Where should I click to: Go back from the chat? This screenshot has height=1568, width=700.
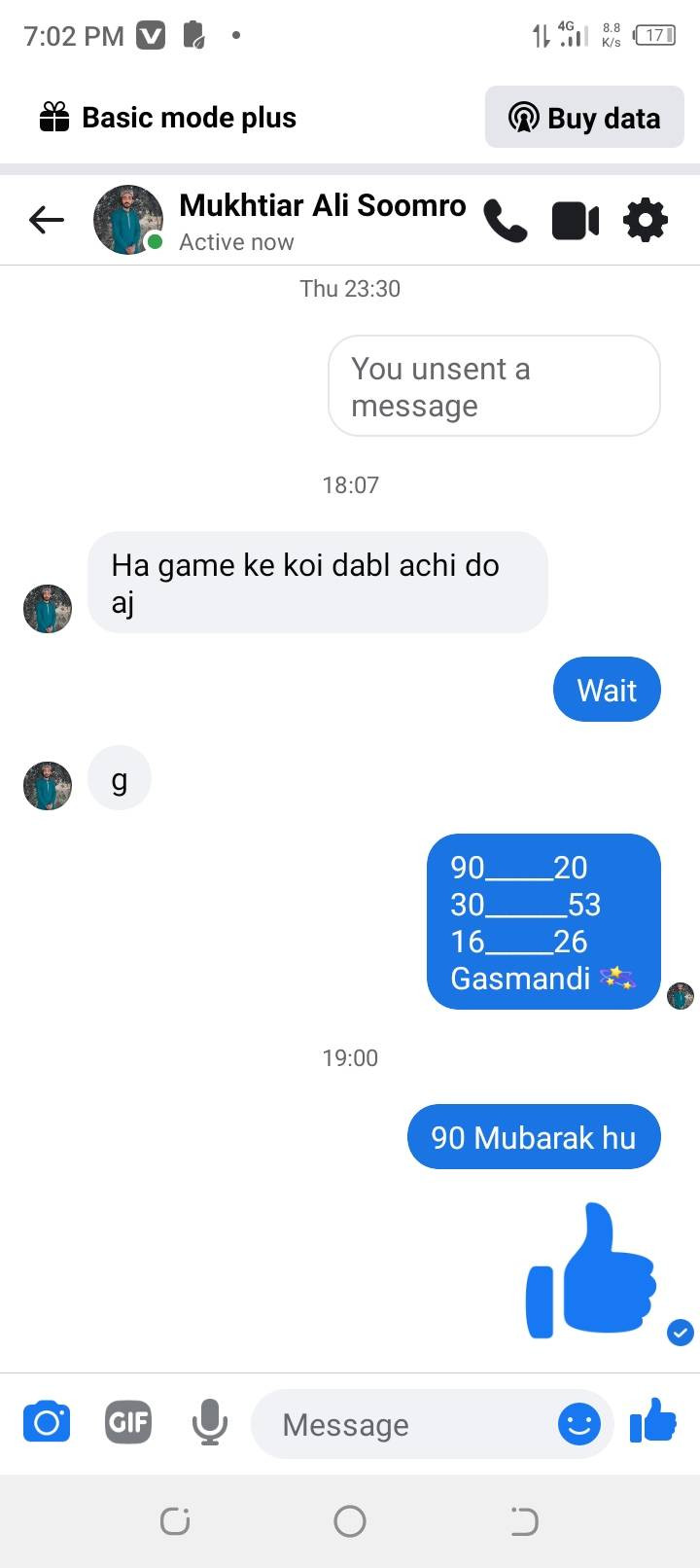click(46, 220)
